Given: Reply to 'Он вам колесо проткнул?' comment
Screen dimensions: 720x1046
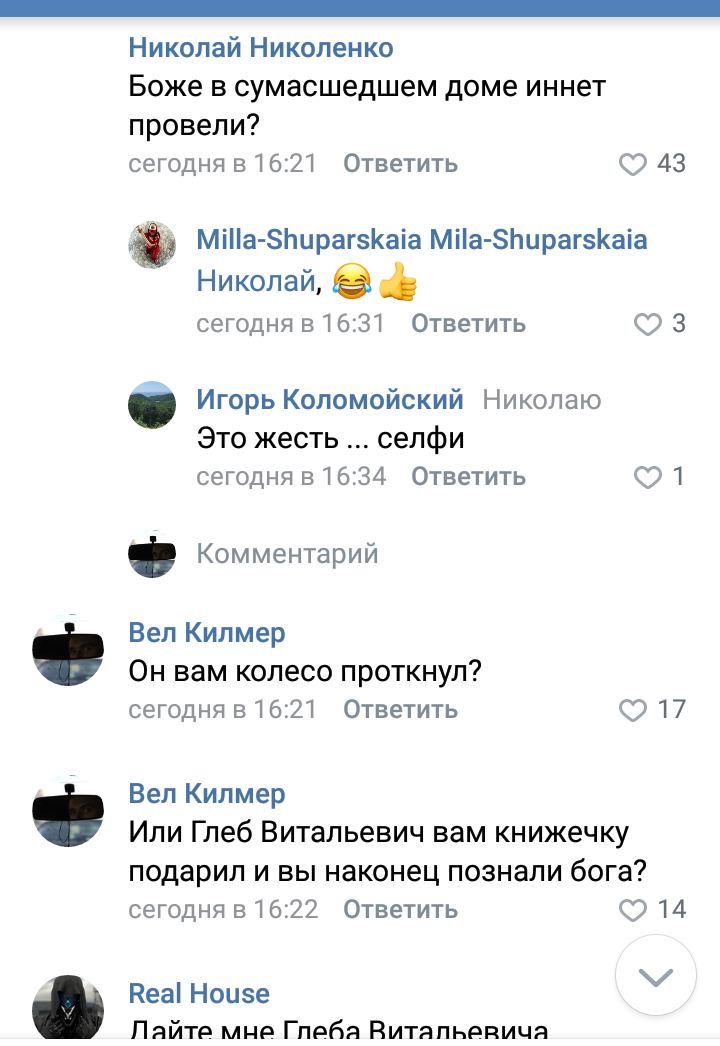Looking at the screenshot, I should click(400, 710).
